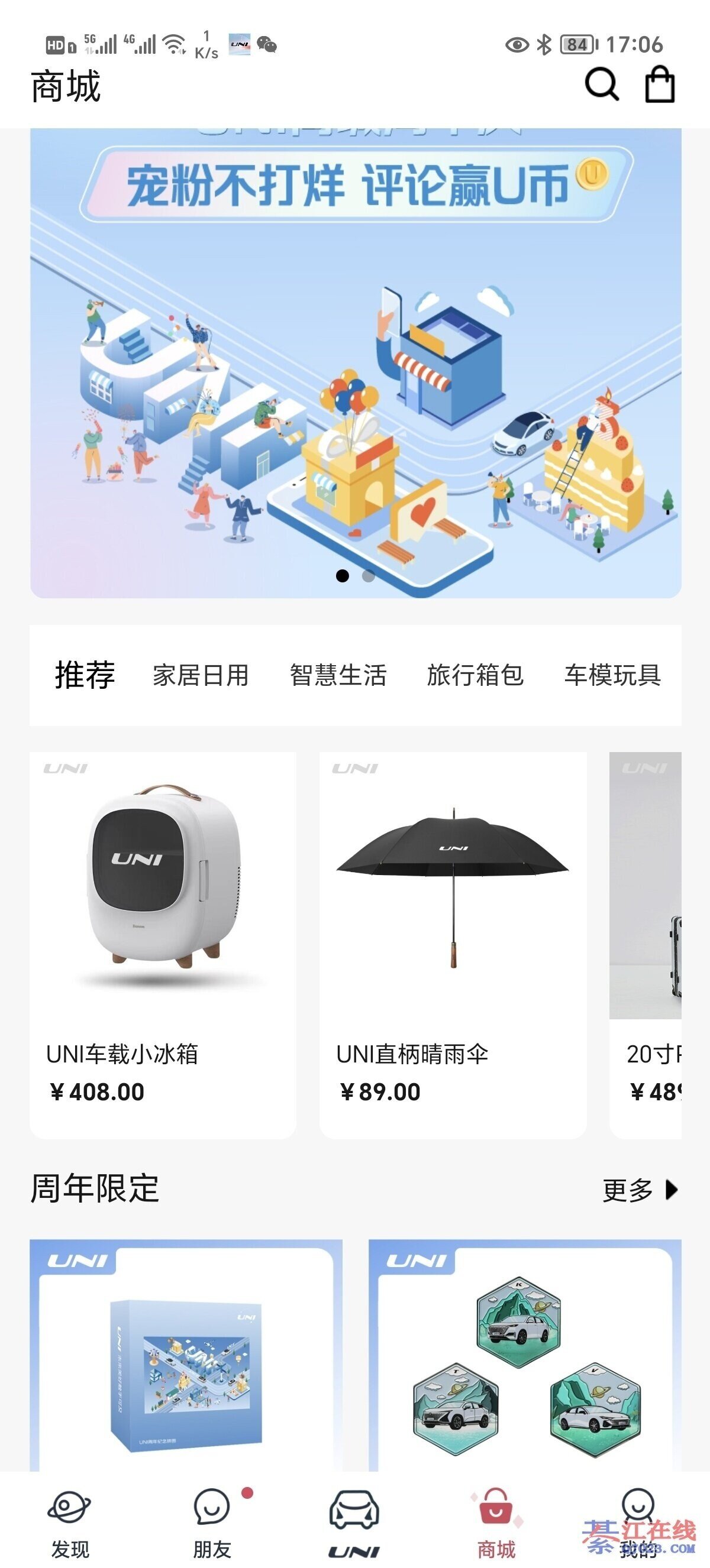
Task: Switch to the 车模玩具 category
Action: 612,676
